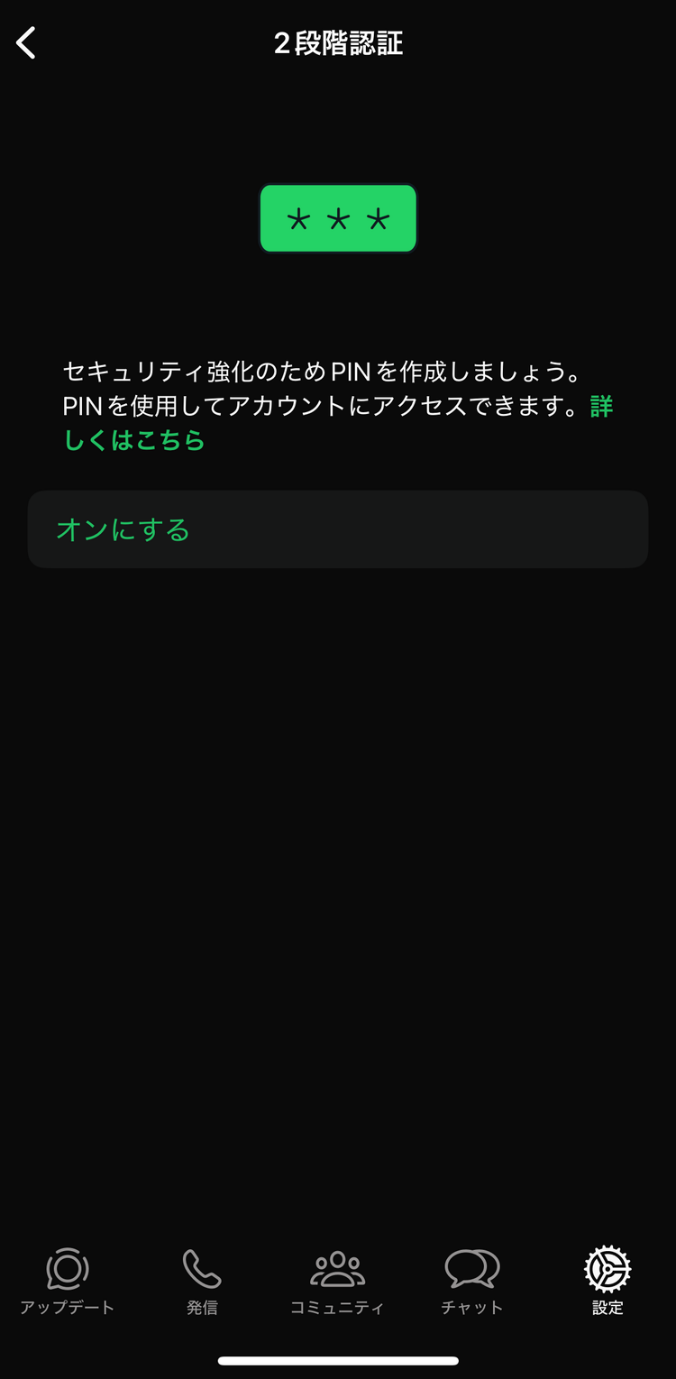Select the 設定 tab
The height and width of the screenshot is (1379, 676).
point(607,1281)
